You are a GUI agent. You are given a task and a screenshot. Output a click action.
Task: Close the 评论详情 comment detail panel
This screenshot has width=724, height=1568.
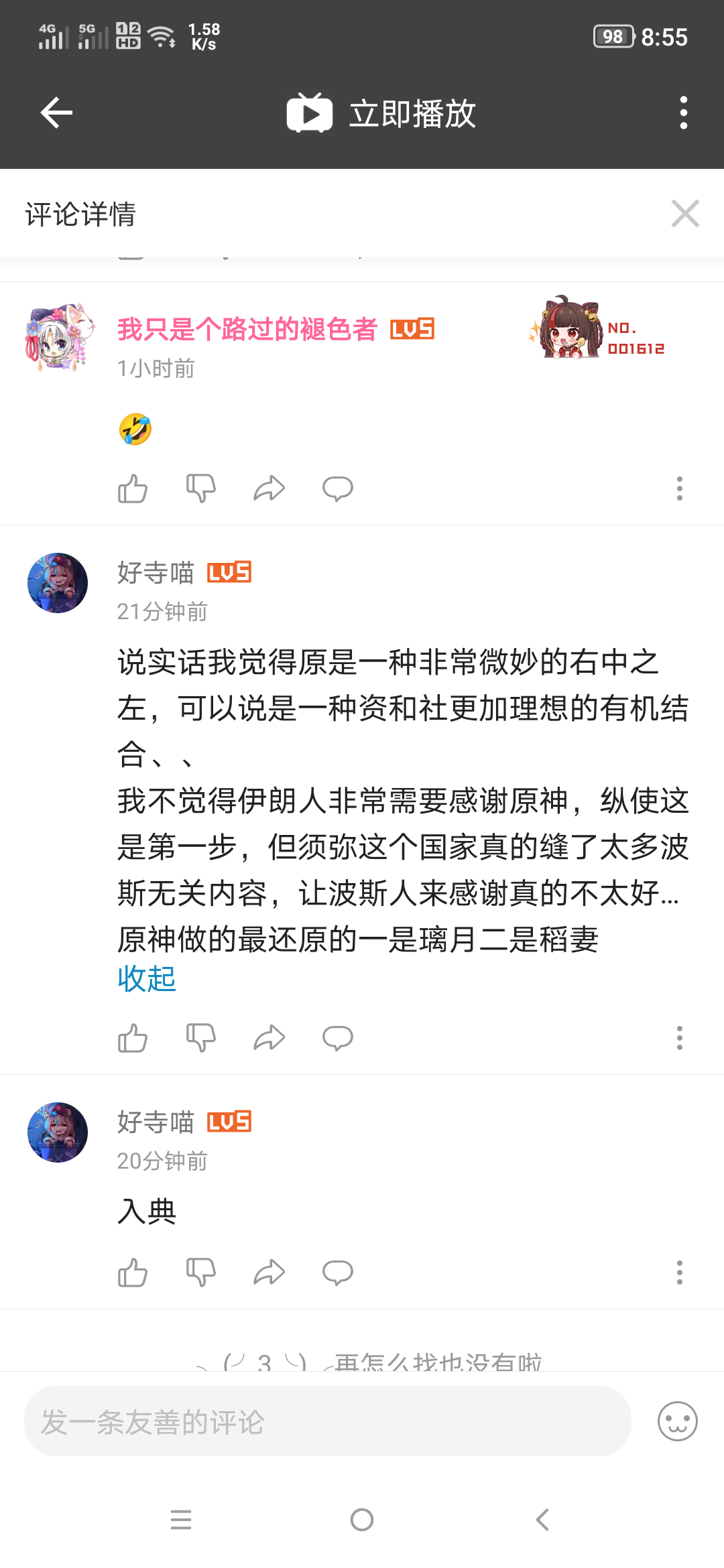coord(684,214)
